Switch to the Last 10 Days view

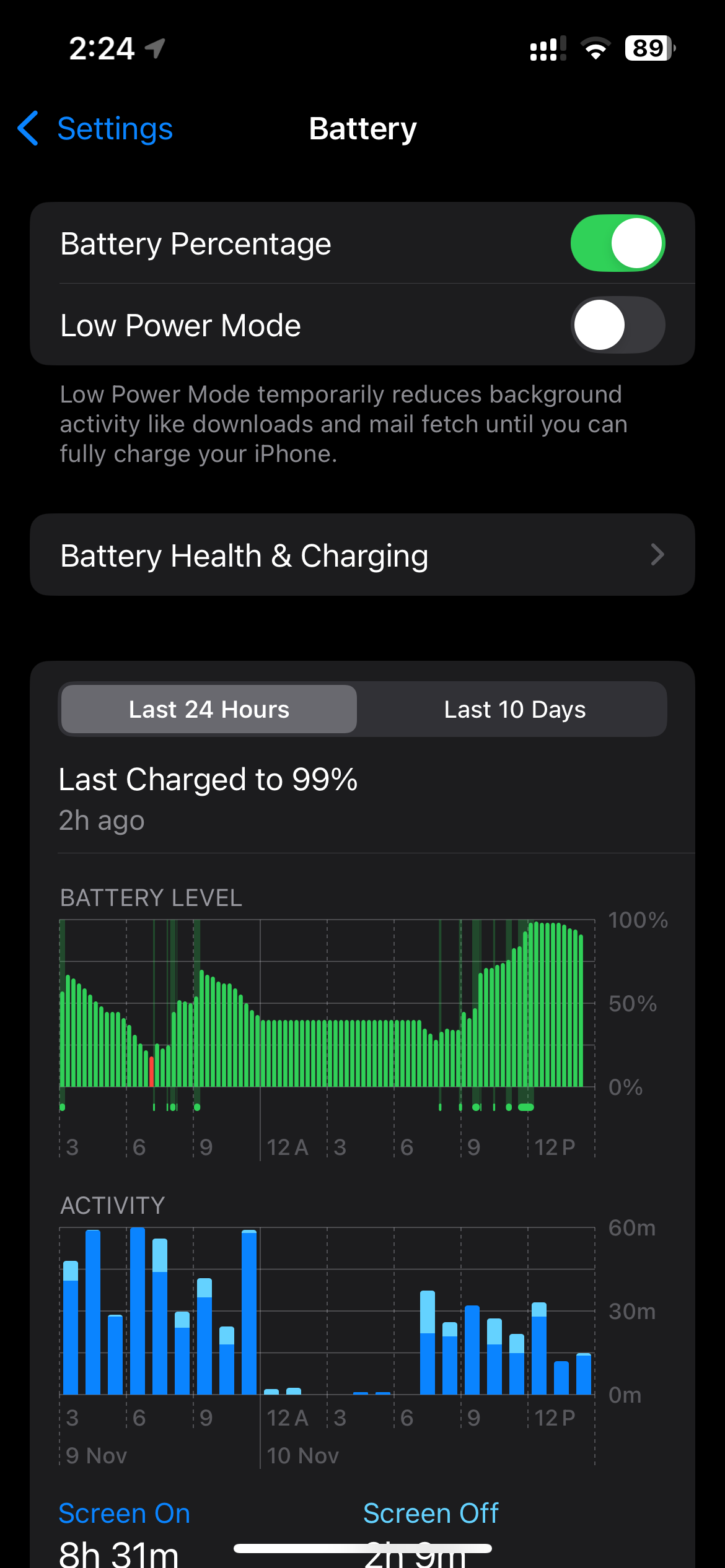(x=514, y=709)
